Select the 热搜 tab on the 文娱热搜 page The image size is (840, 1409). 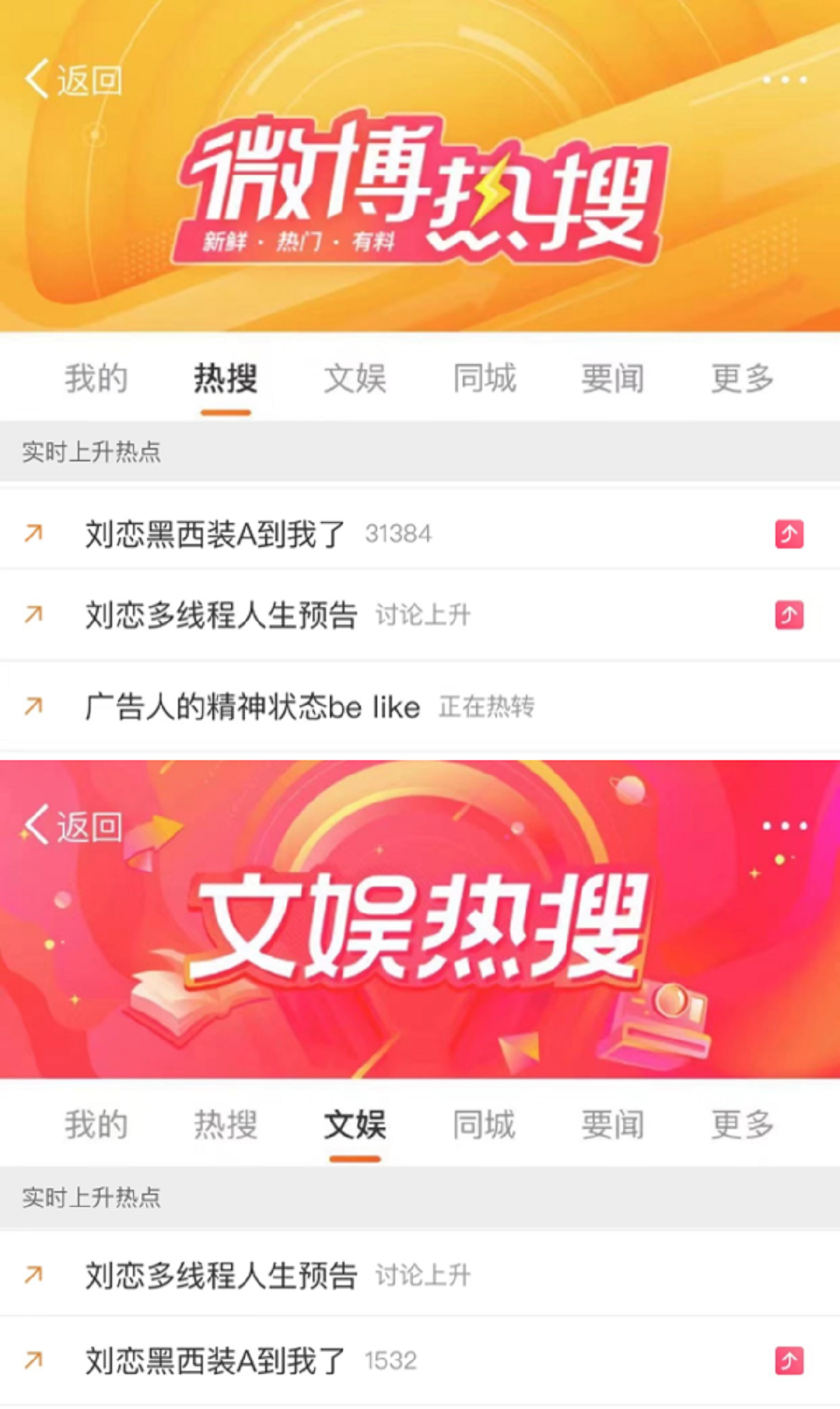click(x=225, y=1125)
